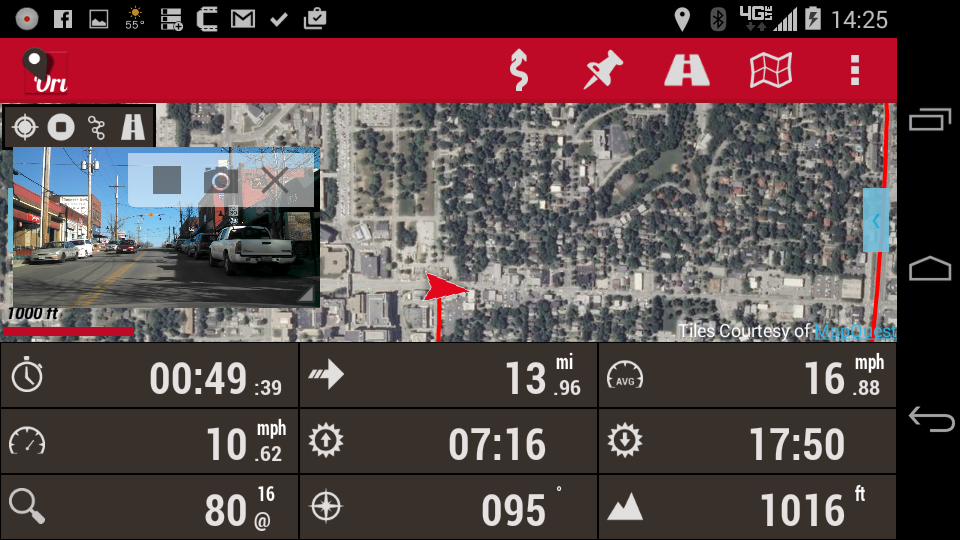Take a photo with the camera icon
960x540 pixels.
click(221, 180)
